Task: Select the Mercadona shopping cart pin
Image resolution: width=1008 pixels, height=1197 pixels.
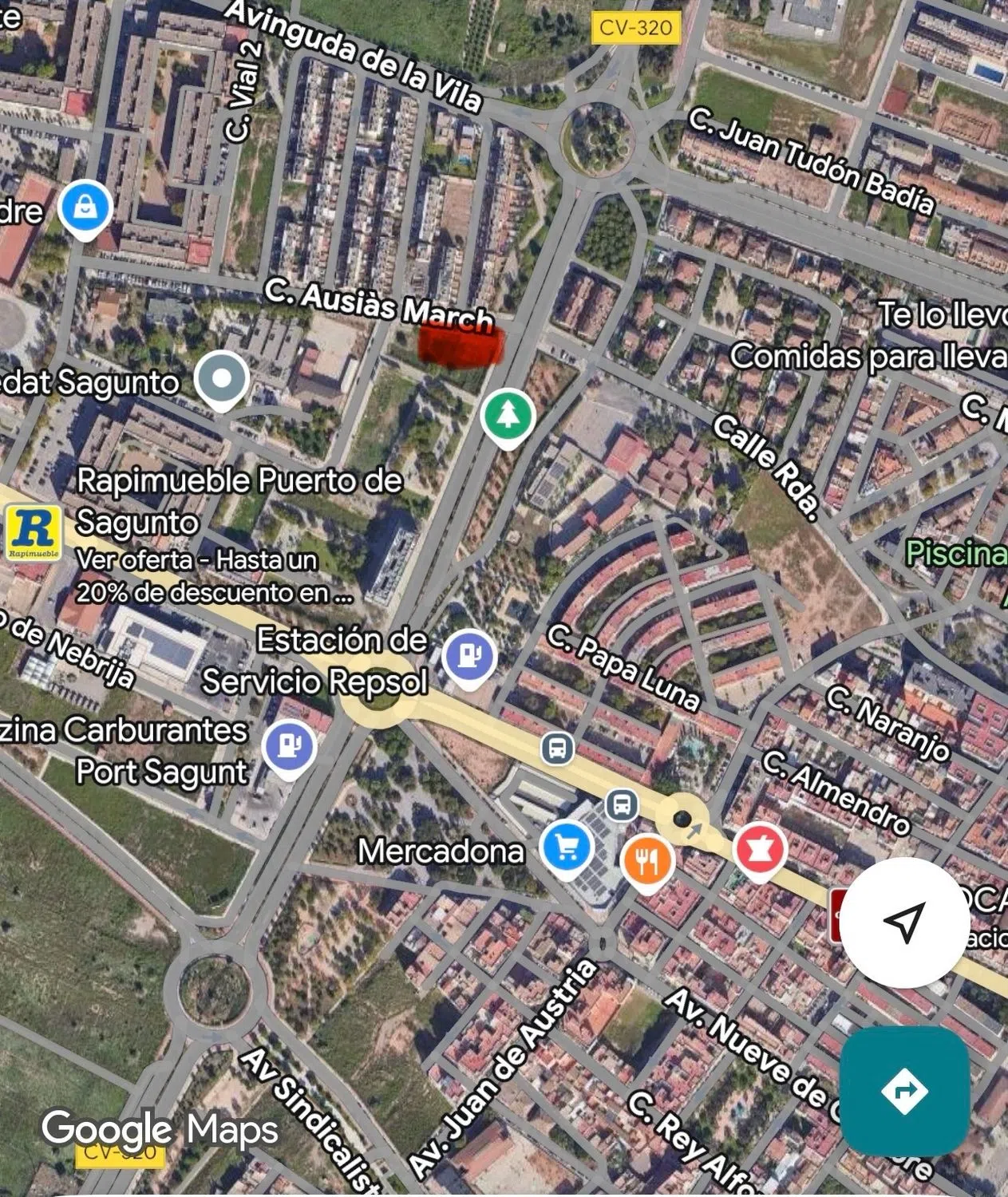Action: point(567,847)
